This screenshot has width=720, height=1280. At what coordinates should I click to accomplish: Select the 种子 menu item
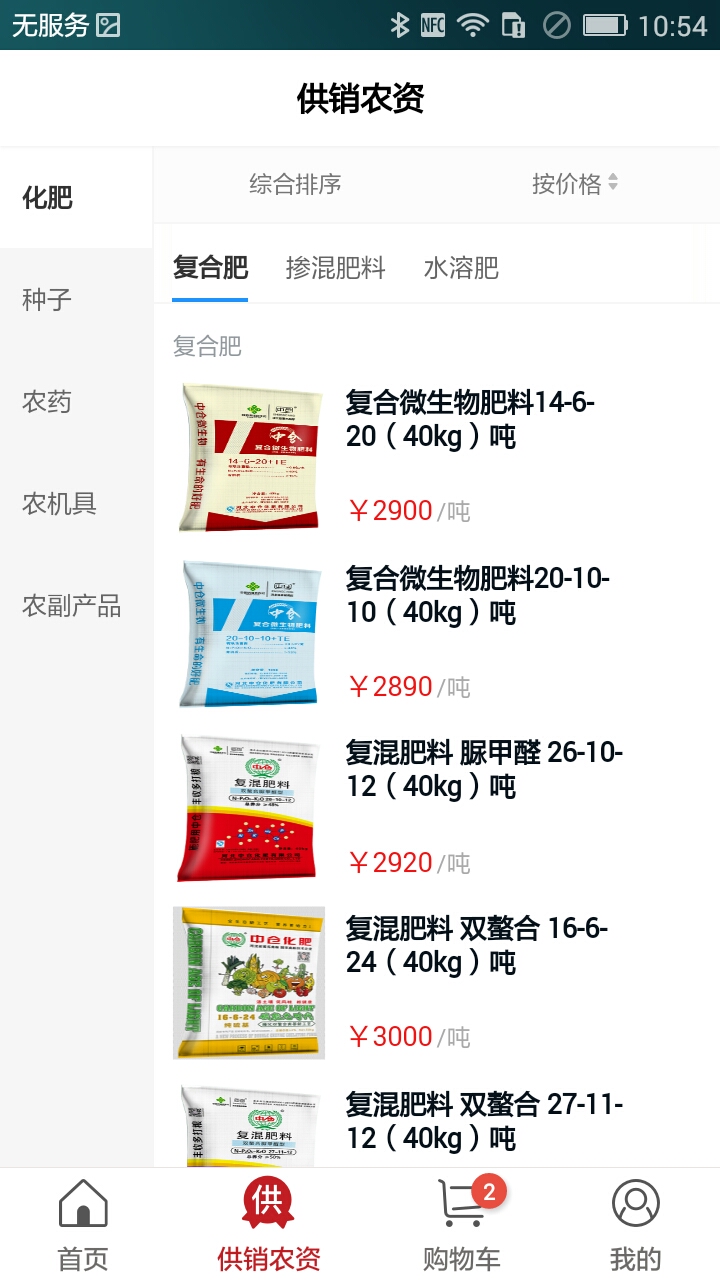pos(46,300)
